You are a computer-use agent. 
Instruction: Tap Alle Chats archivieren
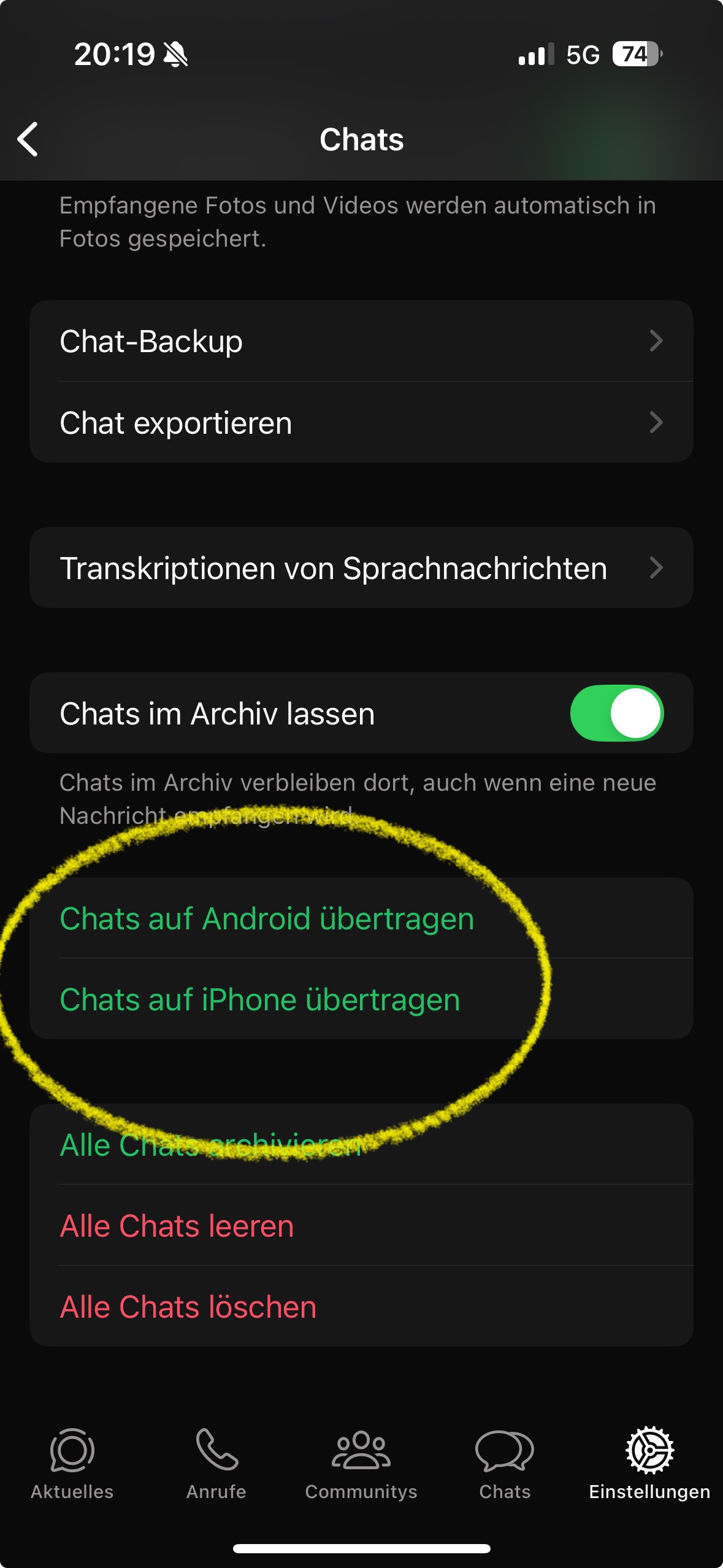point(211,1145)
